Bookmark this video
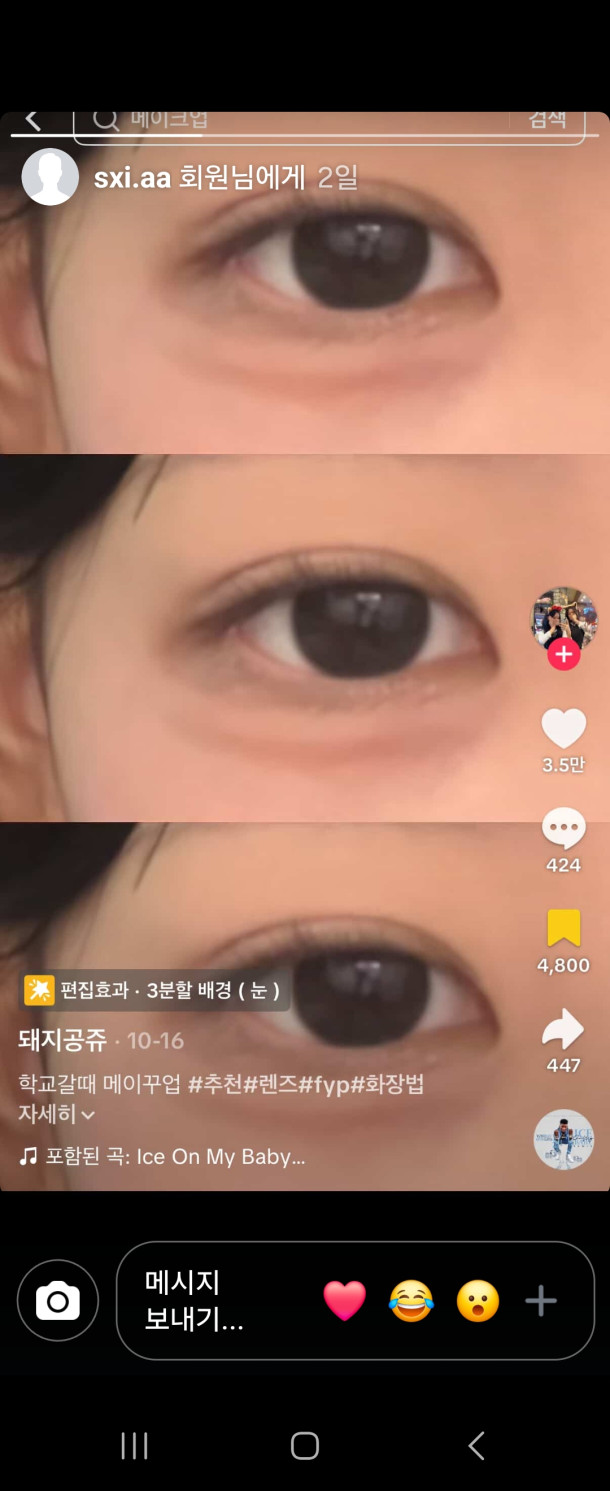Screen dimensions: 610x1491 point(563,929)
